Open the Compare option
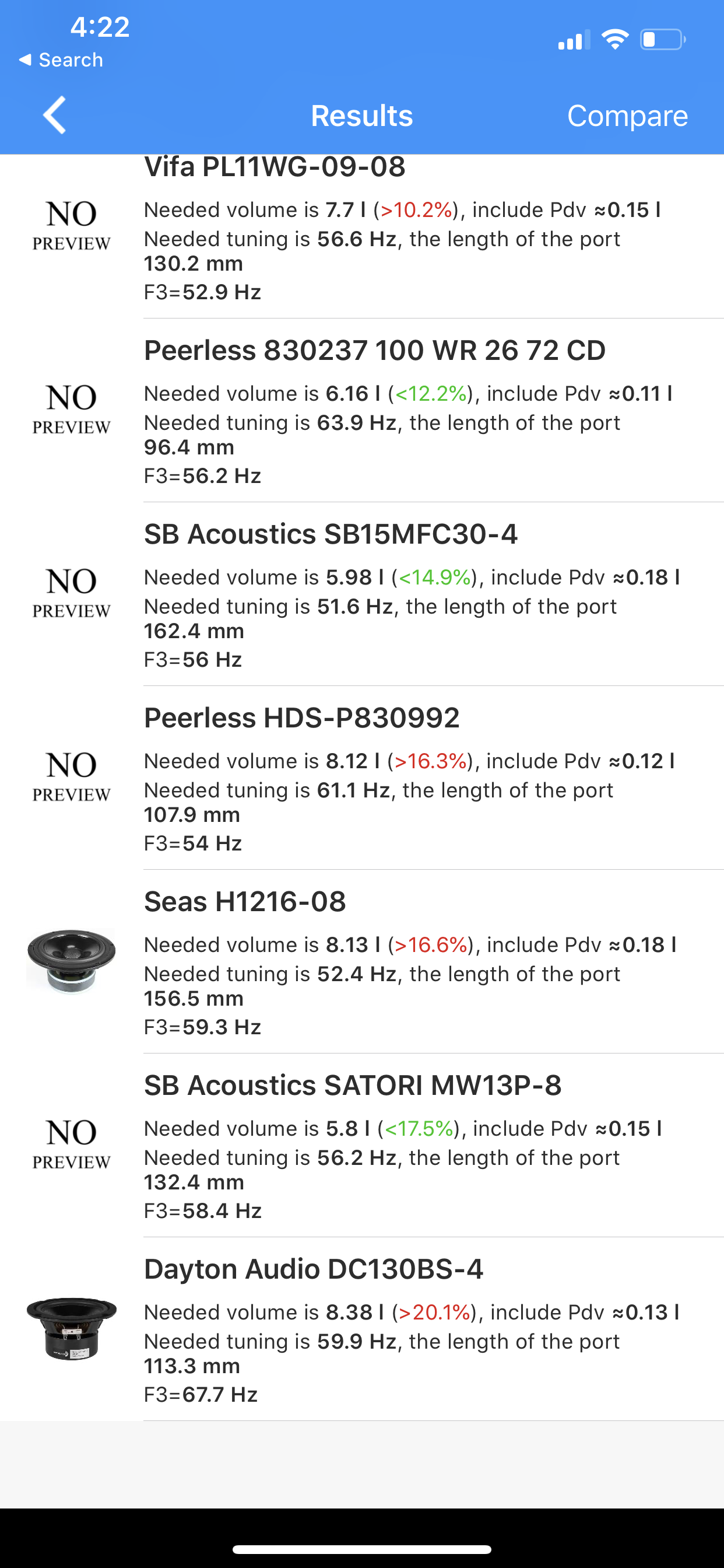Viewport: 724px width, 1568px height. [x=627, y=116]
